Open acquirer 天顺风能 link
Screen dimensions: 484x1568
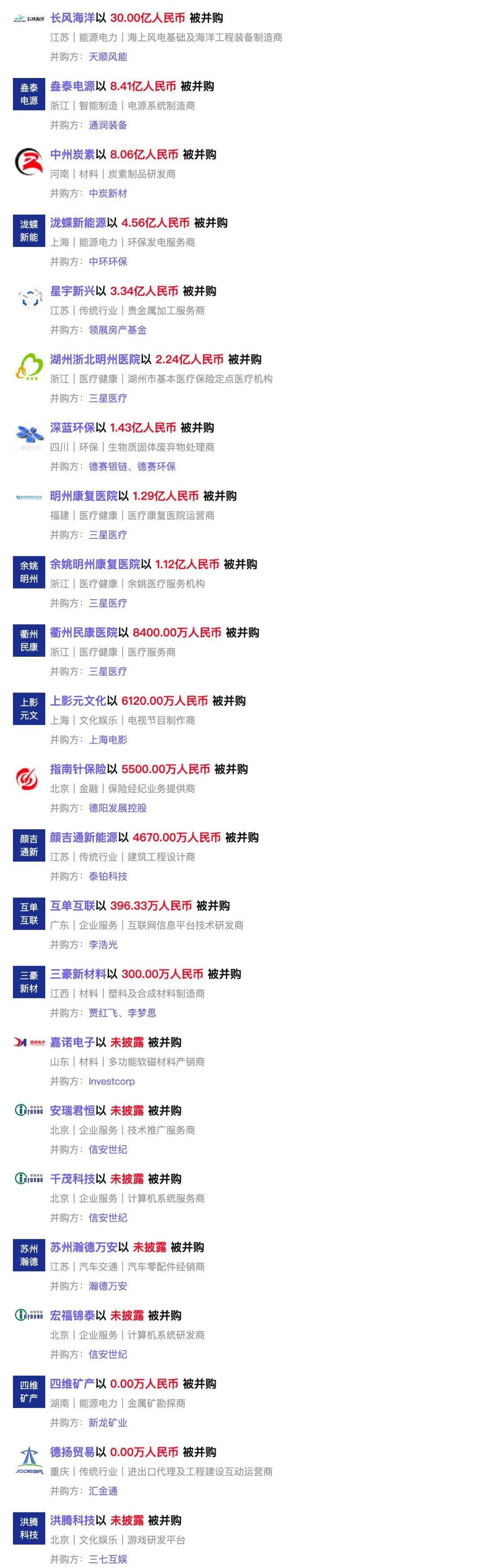108,56
